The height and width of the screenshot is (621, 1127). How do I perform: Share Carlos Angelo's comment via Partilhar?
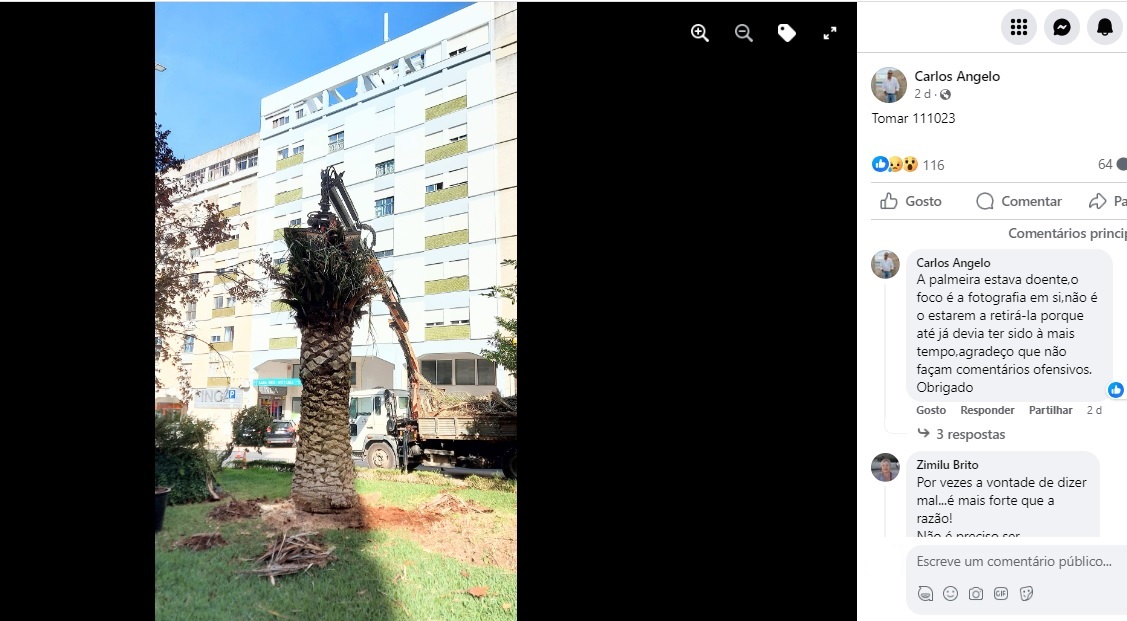1050,410
